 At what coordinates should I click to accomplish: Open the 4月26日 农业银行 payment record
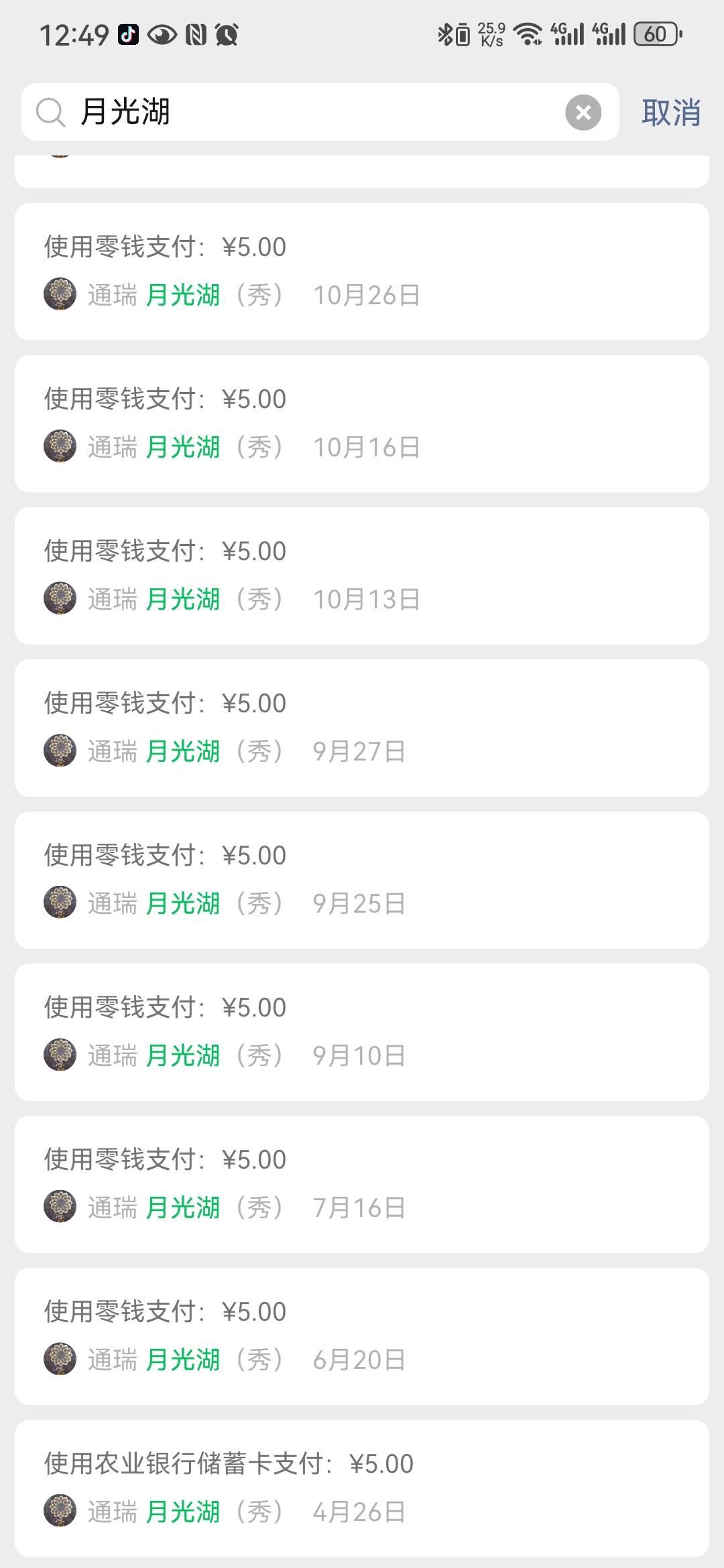[x=362, y=1488]
